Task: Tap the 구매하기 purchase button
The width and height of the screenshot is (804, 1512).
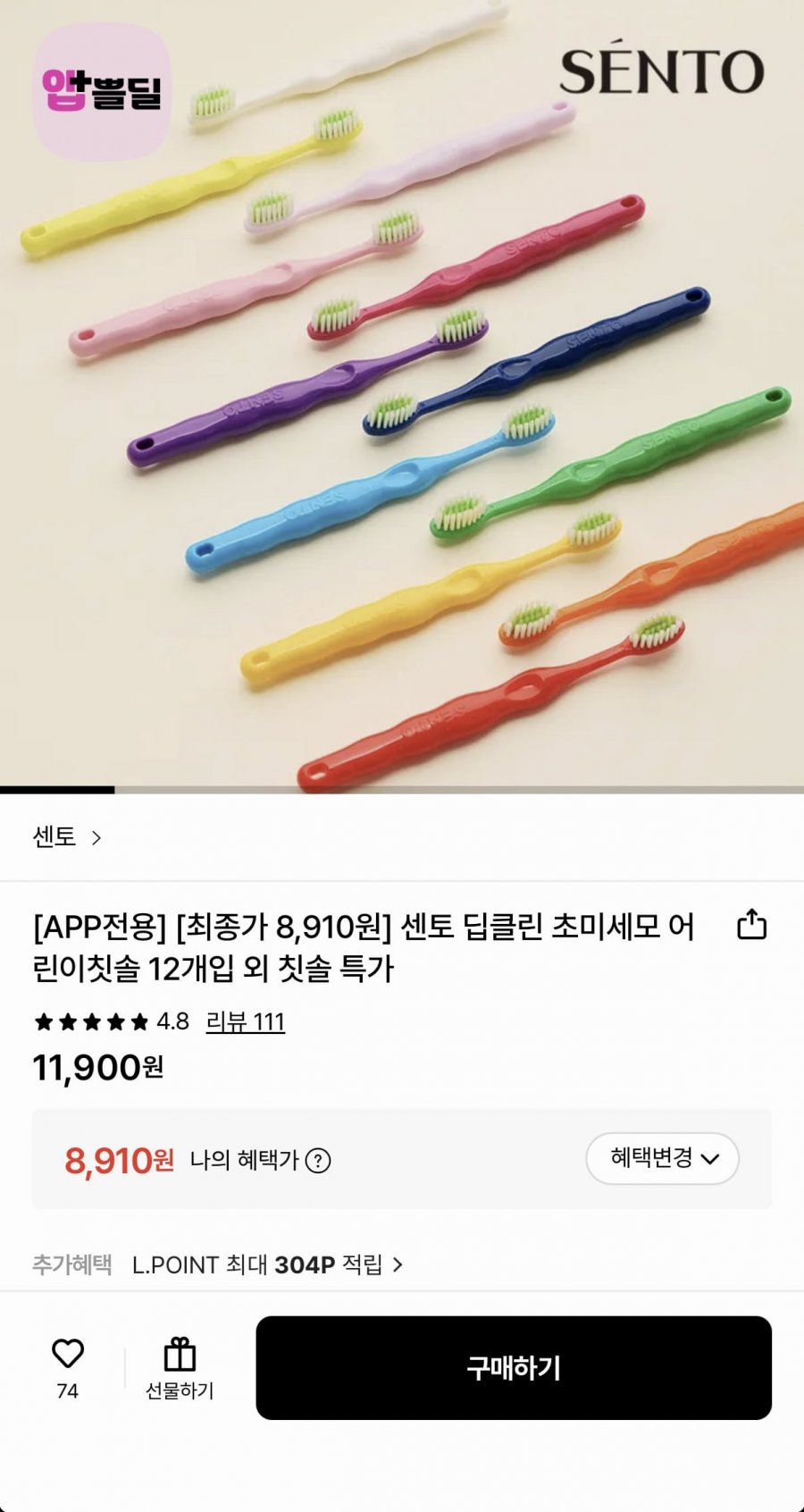Action: click(513, 1368)
